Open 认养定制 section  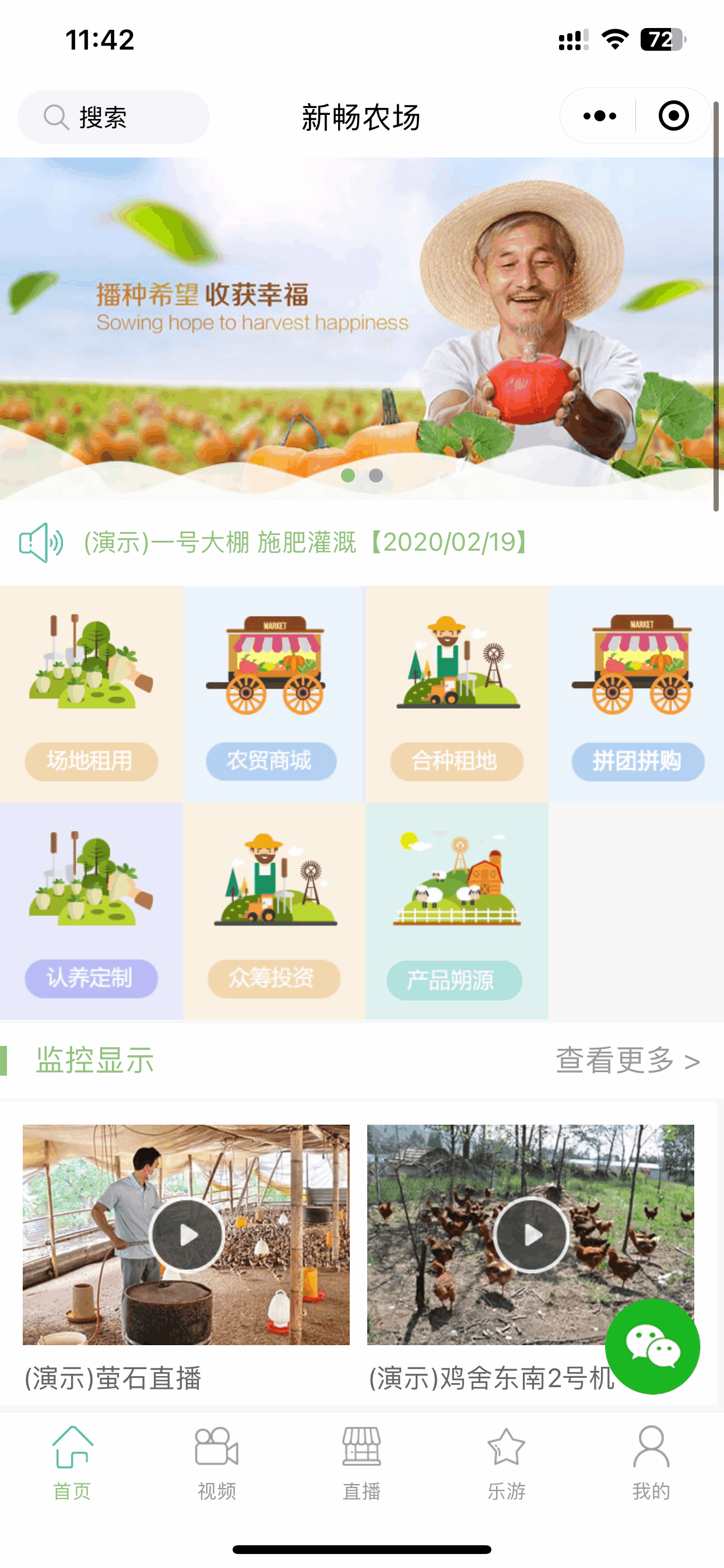coord(92,911)
